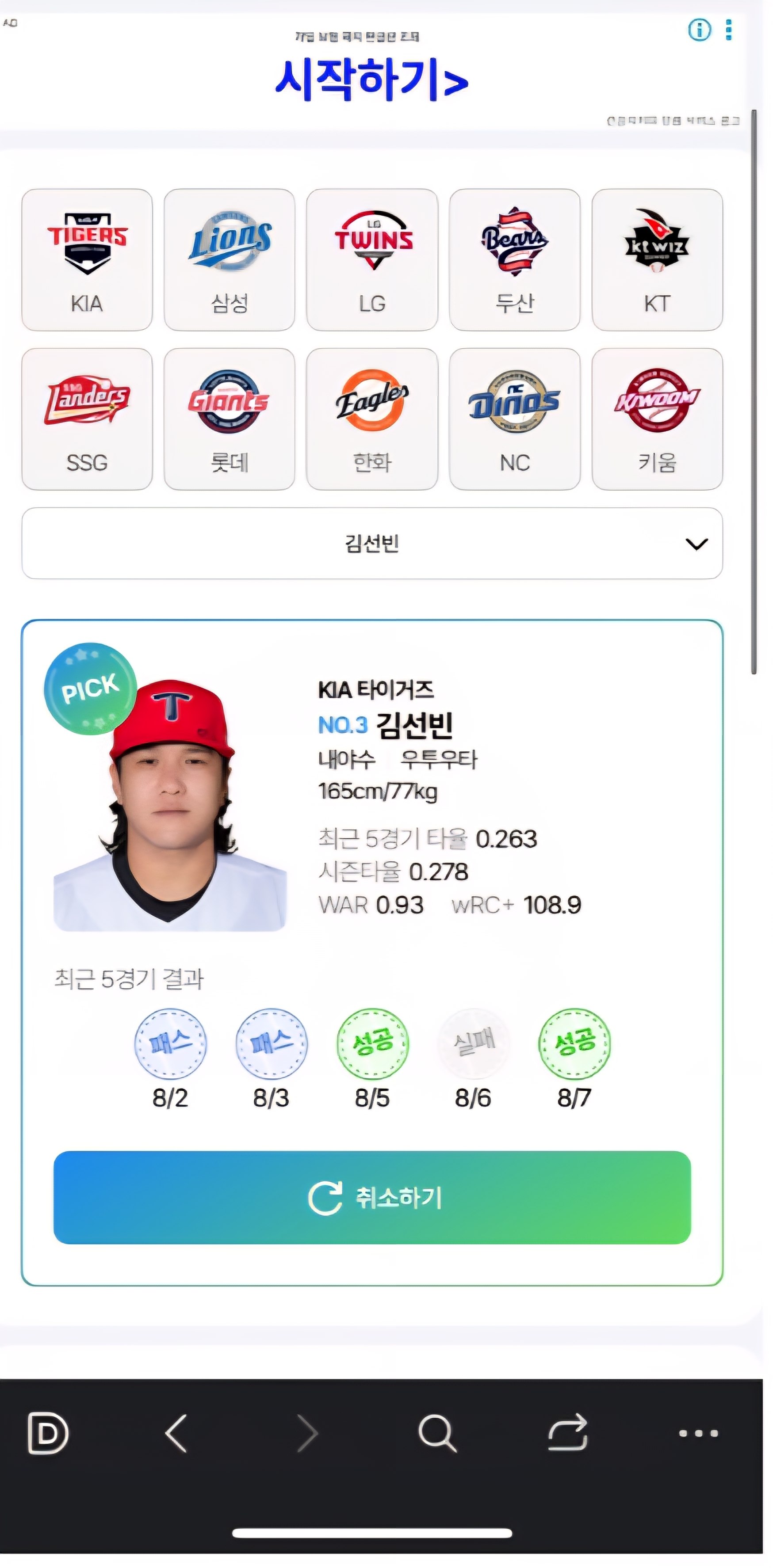Expand the 김선빈 player dropdown

click(371, 543)
